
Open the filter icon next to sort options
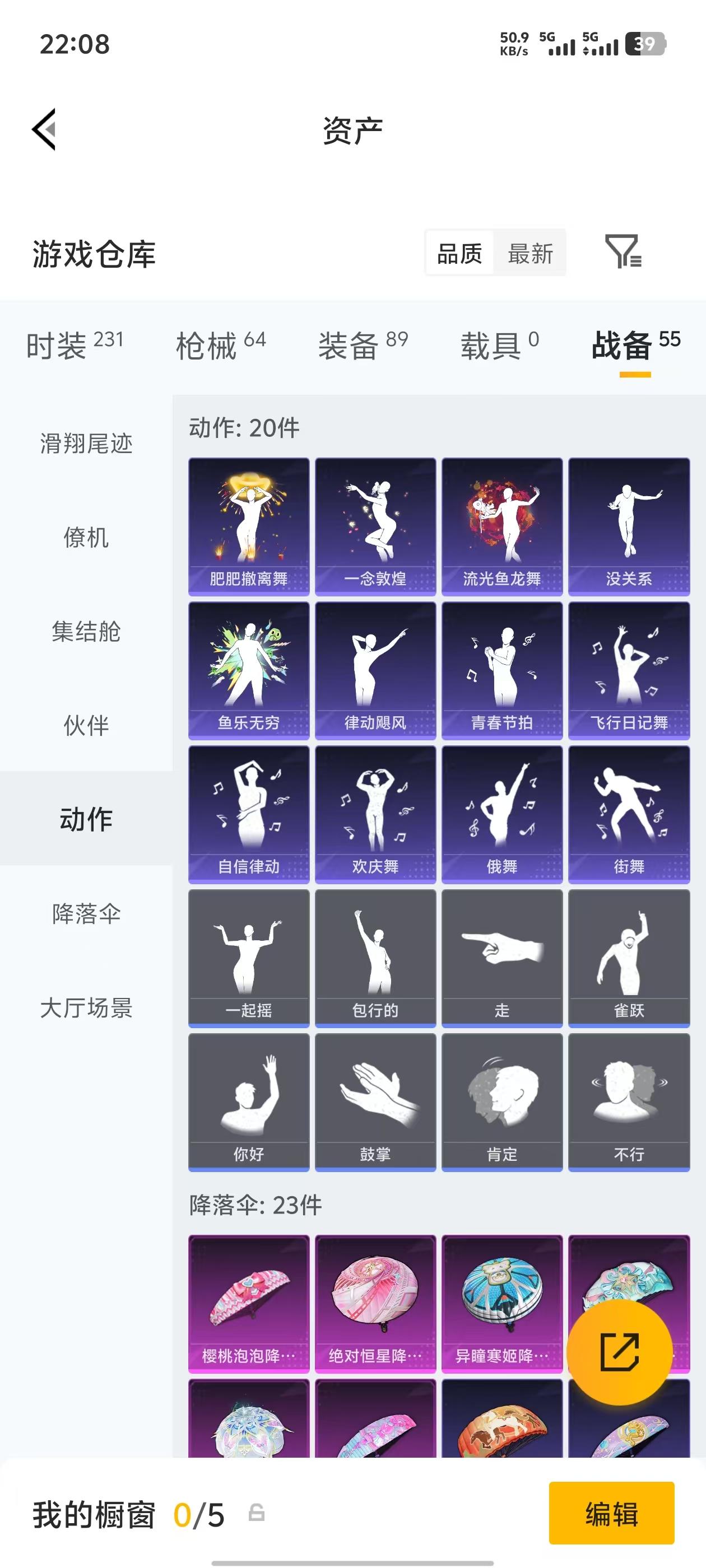624,253
